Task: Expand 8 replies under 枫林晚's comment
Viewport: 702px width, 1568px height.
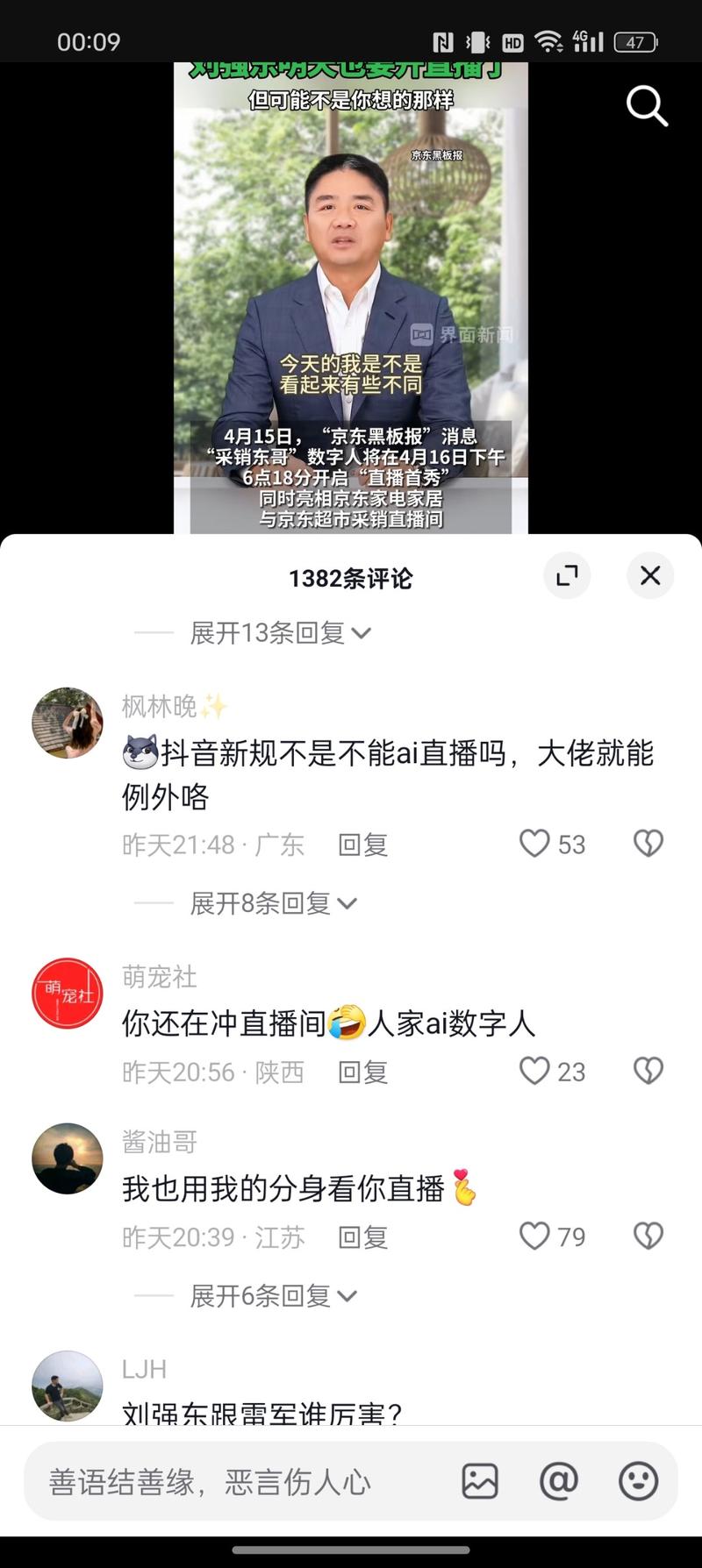Action: tap(271, 902)
